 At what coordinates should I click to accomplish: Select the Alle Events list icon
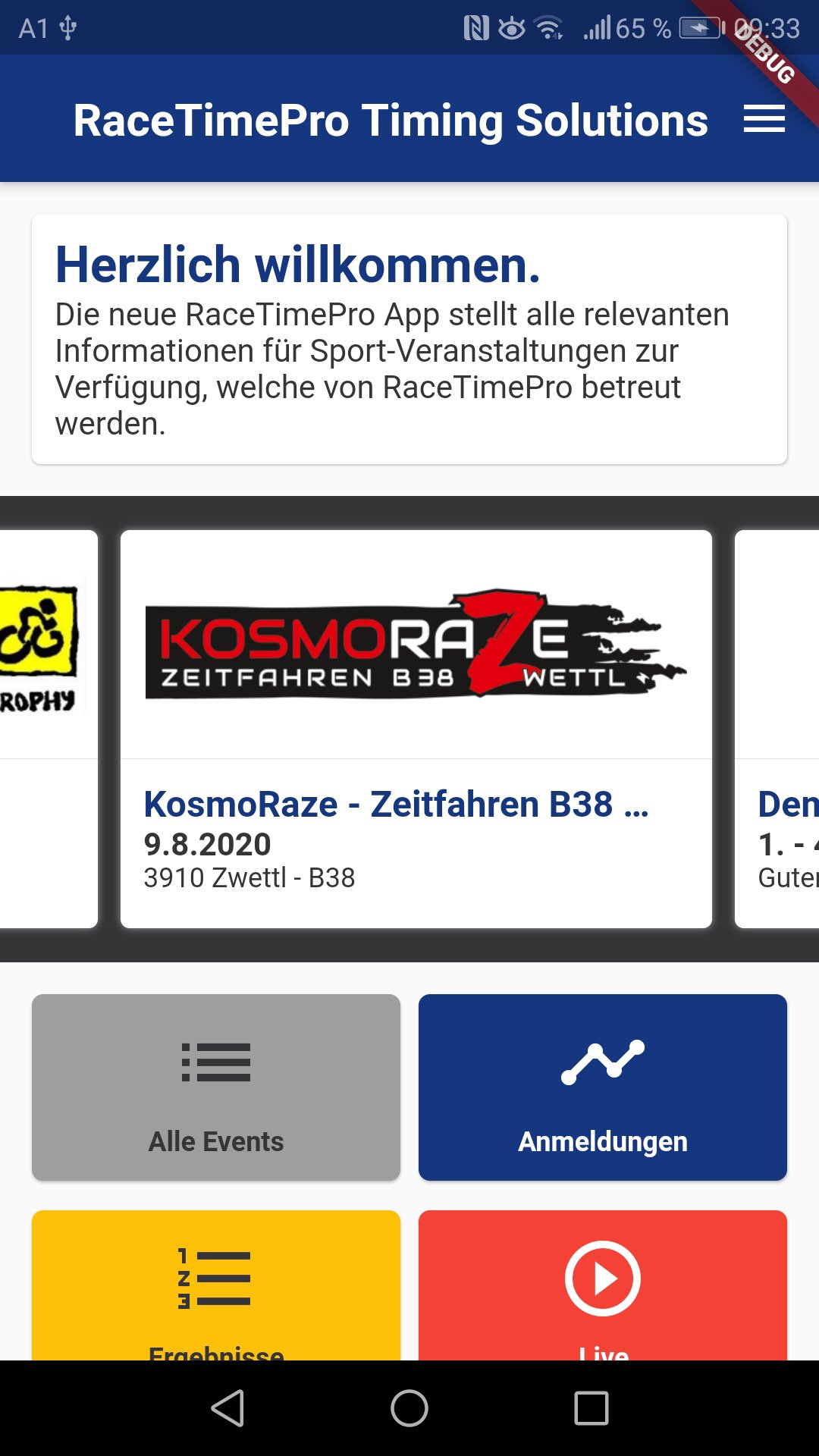216,1062
